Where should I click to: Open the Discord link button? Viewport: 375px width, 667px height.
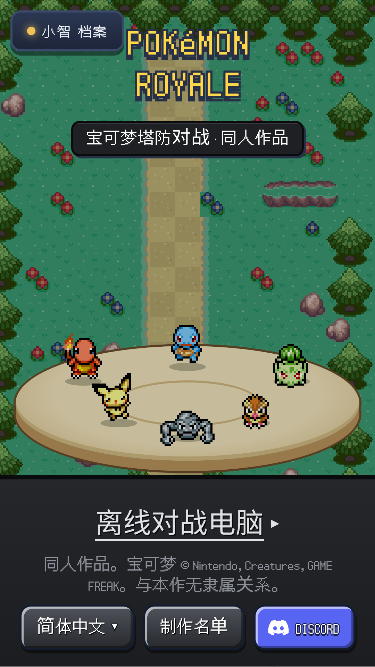pyautogui.click(x=304, y=628)
